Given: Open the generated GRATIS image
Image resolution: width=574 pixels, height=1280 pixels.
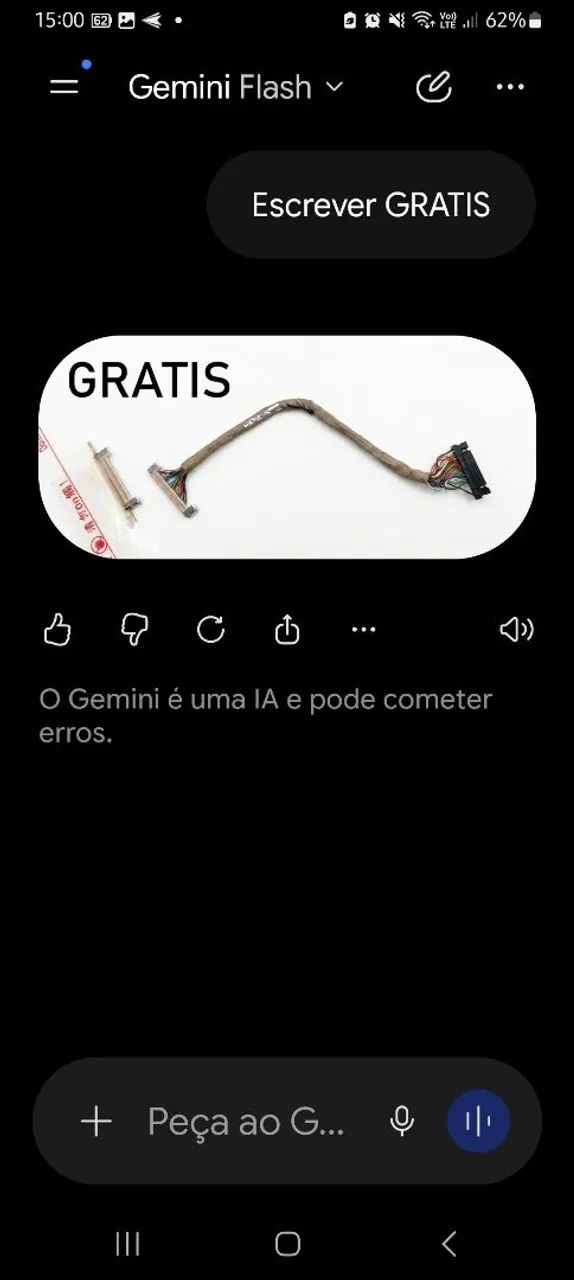Looking at the screenshot, I should (287, 447).
